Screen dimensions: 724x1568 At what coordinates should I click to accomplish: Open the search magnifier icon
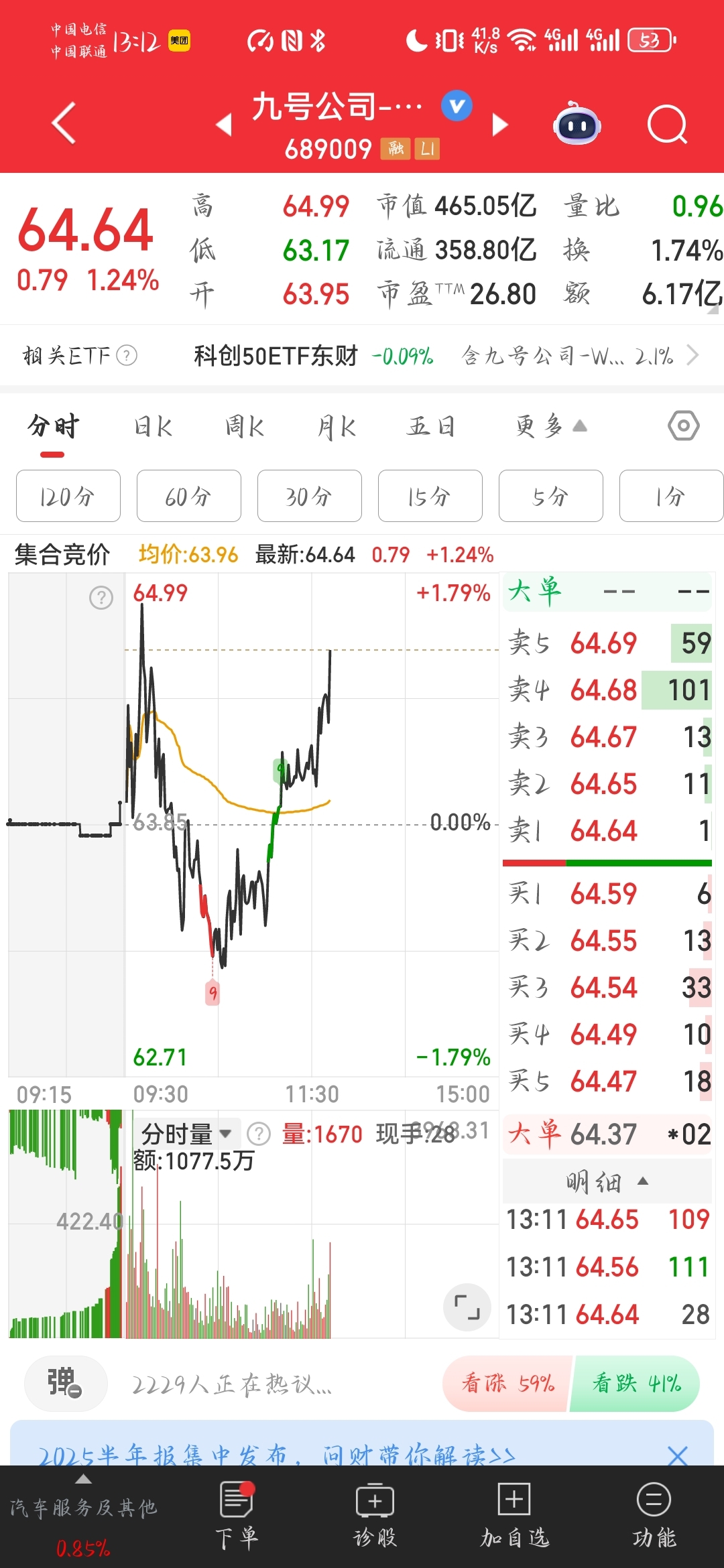click(x=668, y=124)
